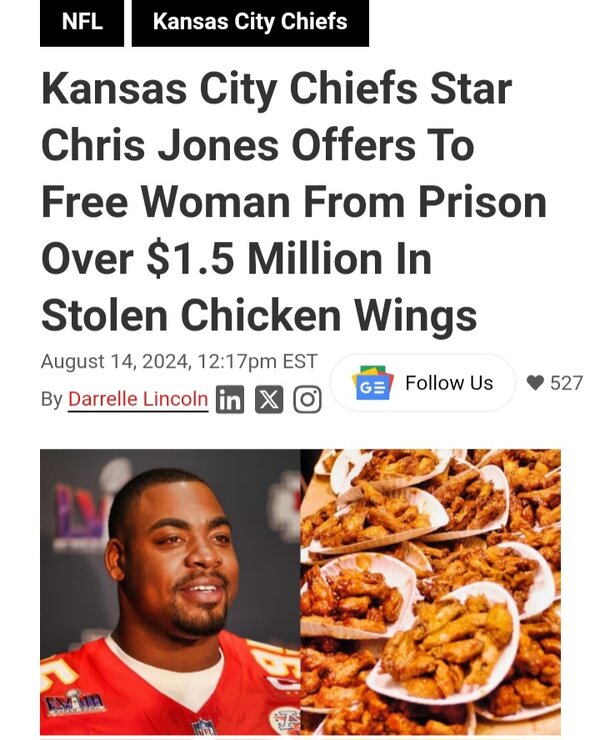Open the Kansas City Chiefs tag

(250, 22)
